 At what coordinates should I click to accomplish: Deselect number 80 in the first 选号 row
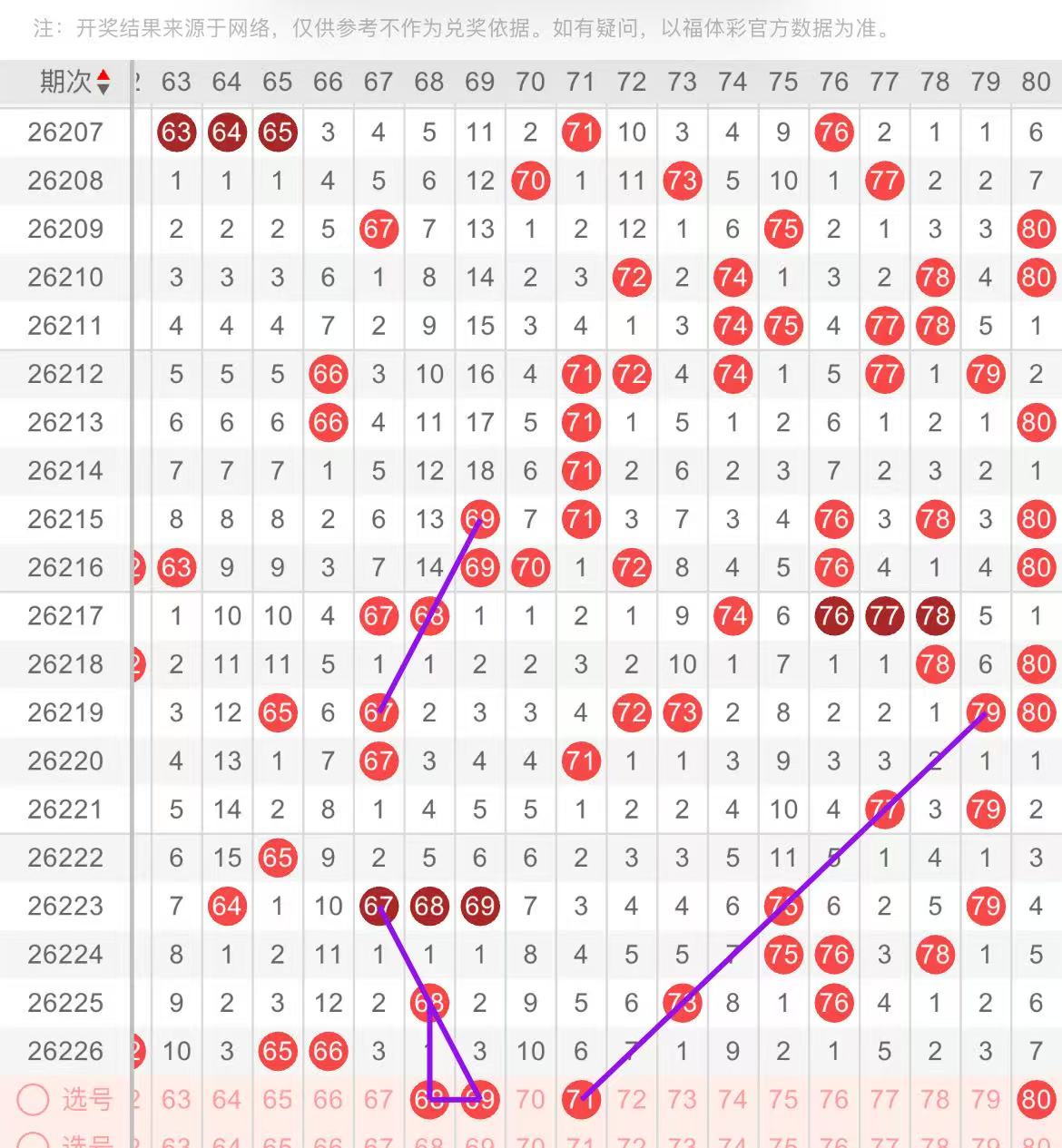point(1036,1100)
